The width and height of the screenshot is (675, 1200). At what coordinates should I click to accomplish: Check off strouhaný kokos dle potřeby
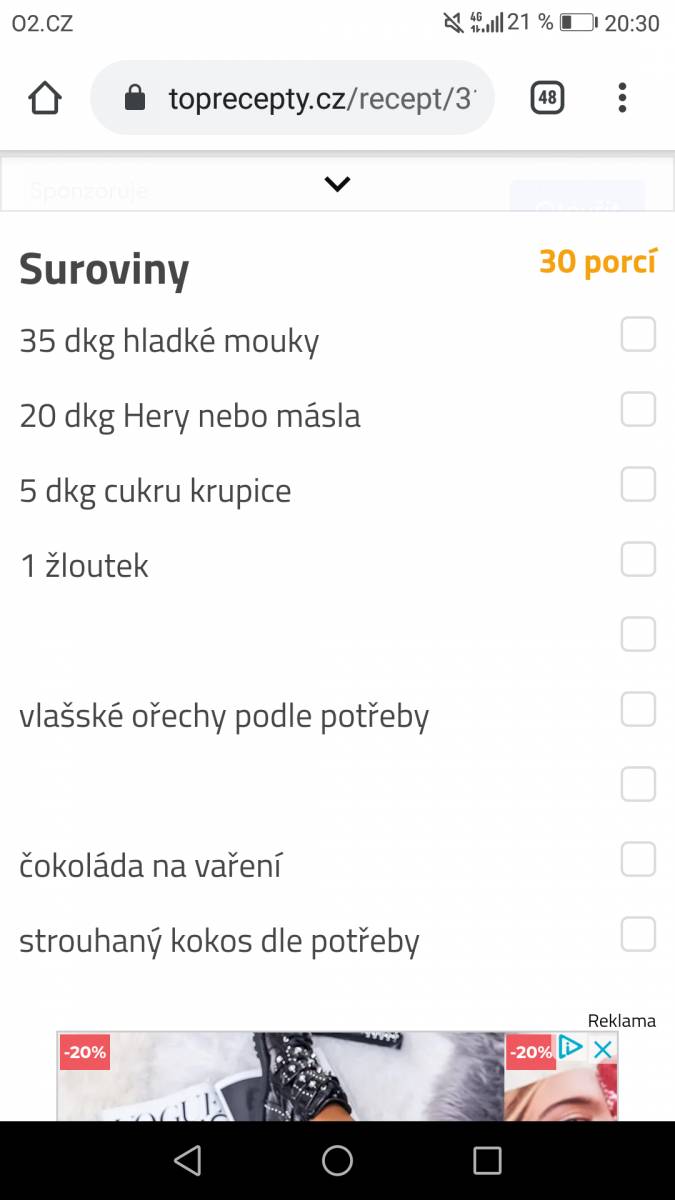click(638, 935)
